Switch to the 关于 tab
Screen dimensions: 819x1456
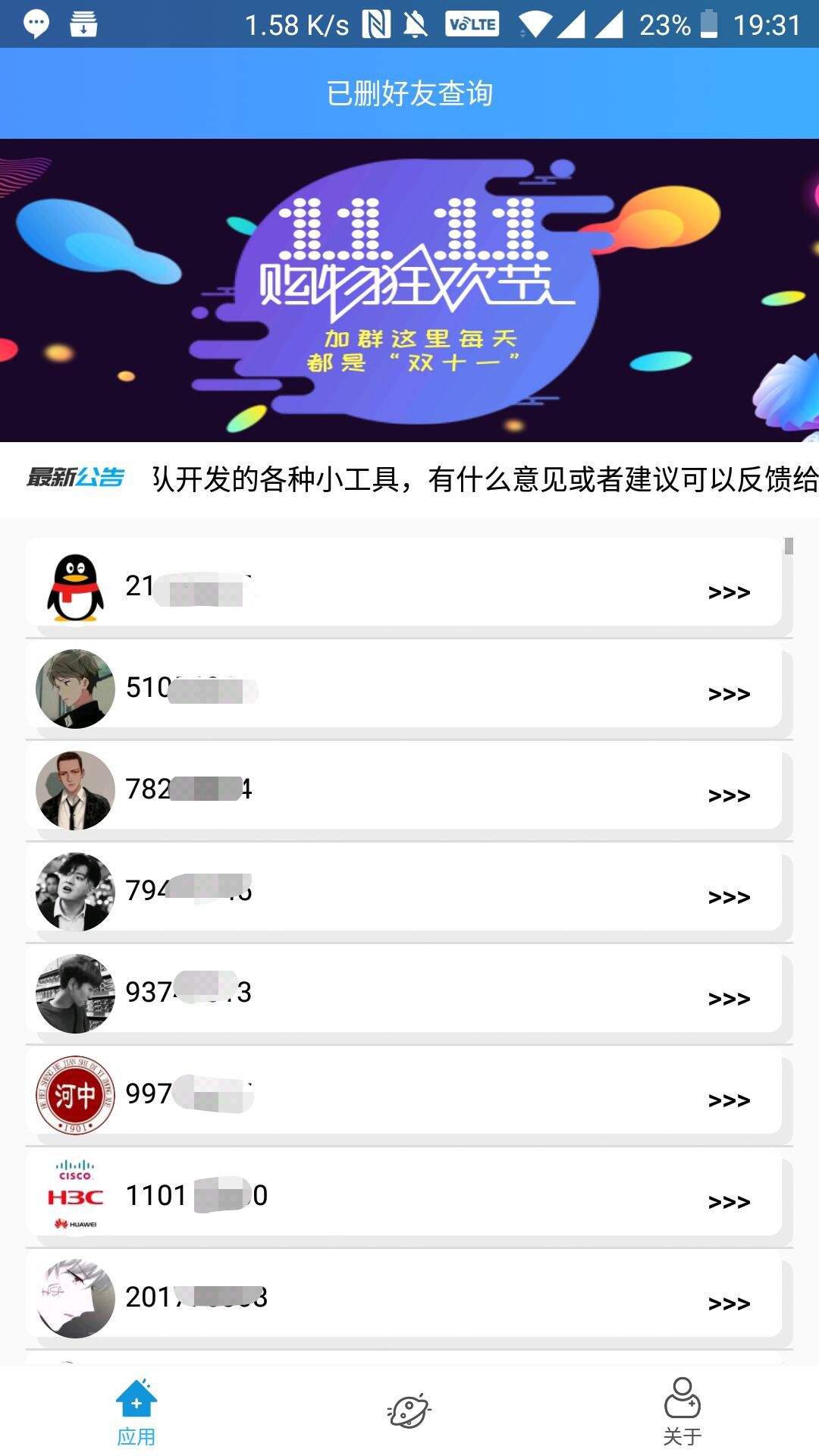click(x=682, y=1412)
